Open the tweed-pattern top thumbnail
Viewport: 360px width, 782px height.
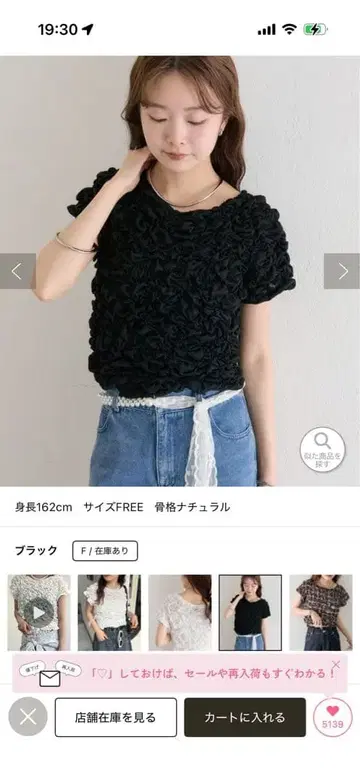click(321, 612)
